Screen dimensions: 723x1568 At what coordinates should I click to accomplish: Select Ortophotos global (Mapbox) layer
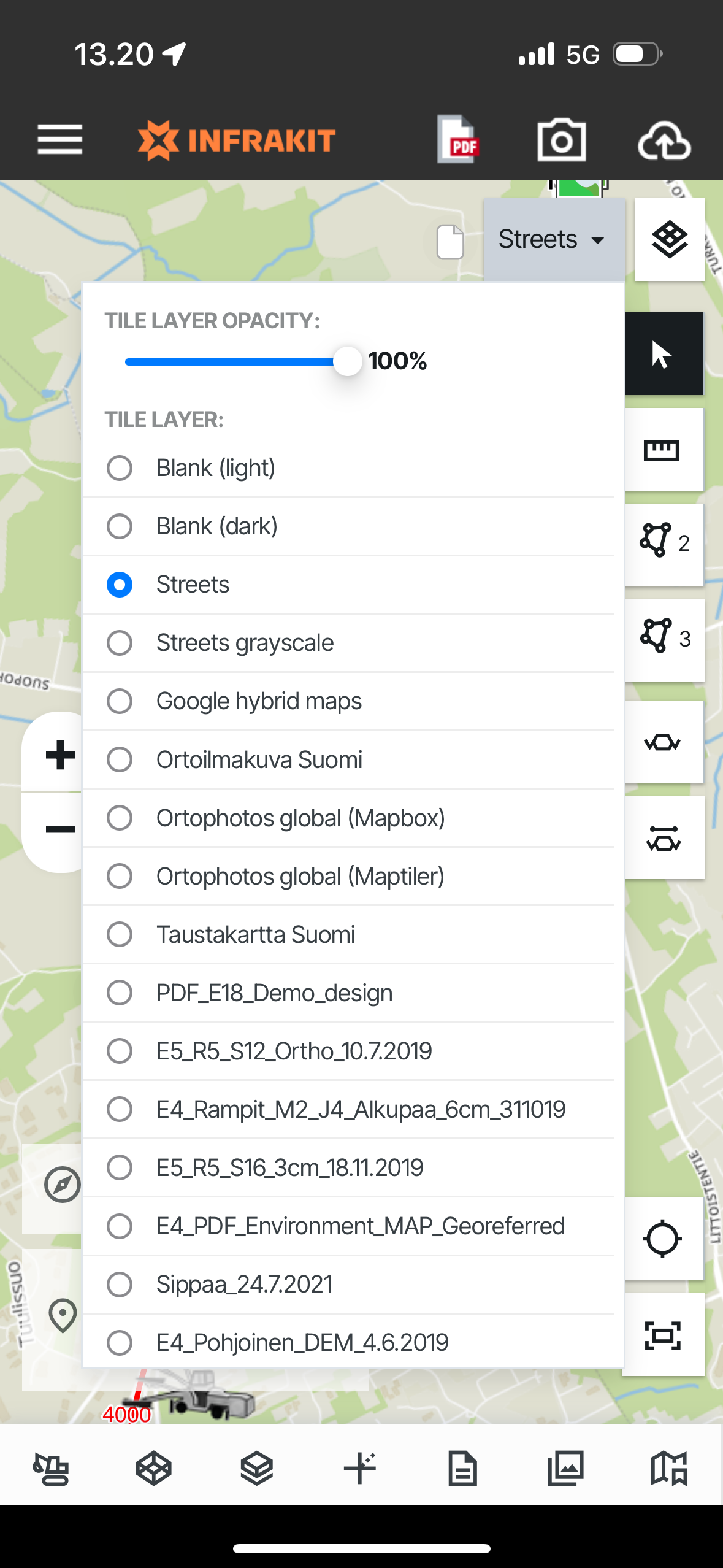click(x=120, y=818)
